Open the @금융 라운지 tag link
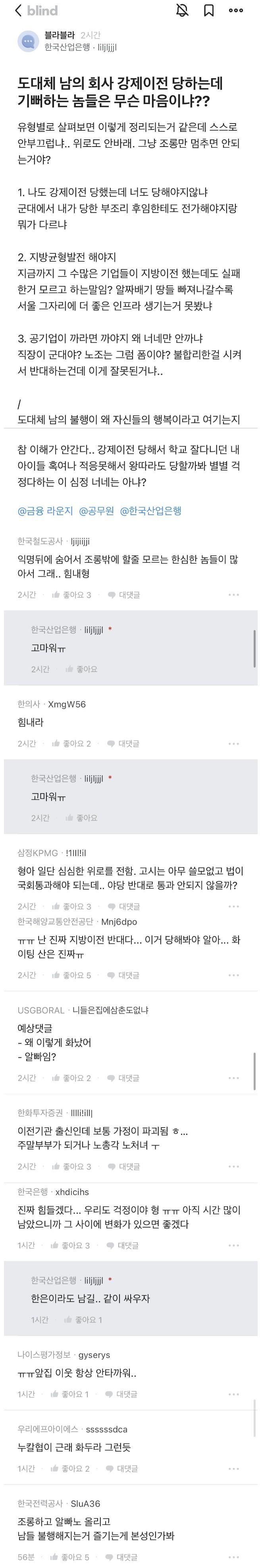This screenshot has width=260, height=1568. [x=45, y=511]
